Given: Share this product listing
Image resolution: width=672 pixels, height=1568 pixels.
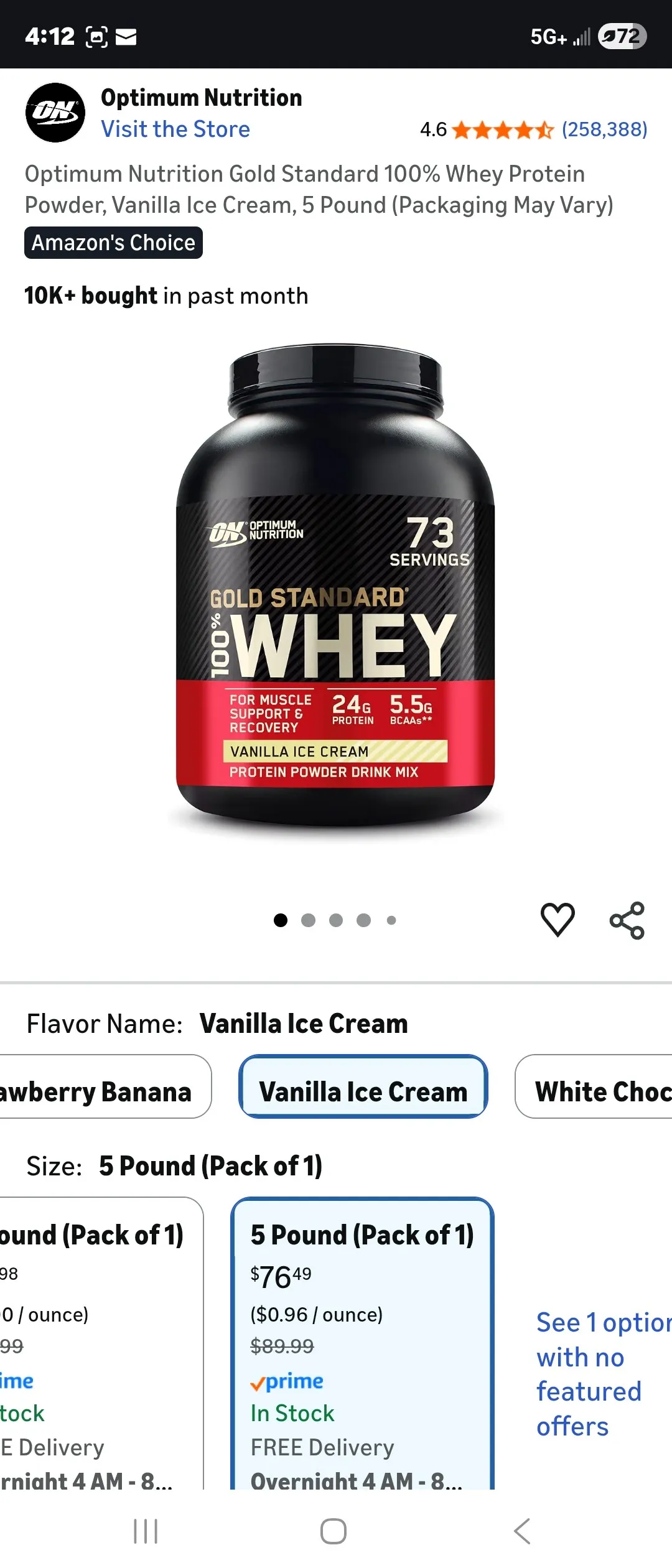Looking at the screenshot, I should coord(627,920).
